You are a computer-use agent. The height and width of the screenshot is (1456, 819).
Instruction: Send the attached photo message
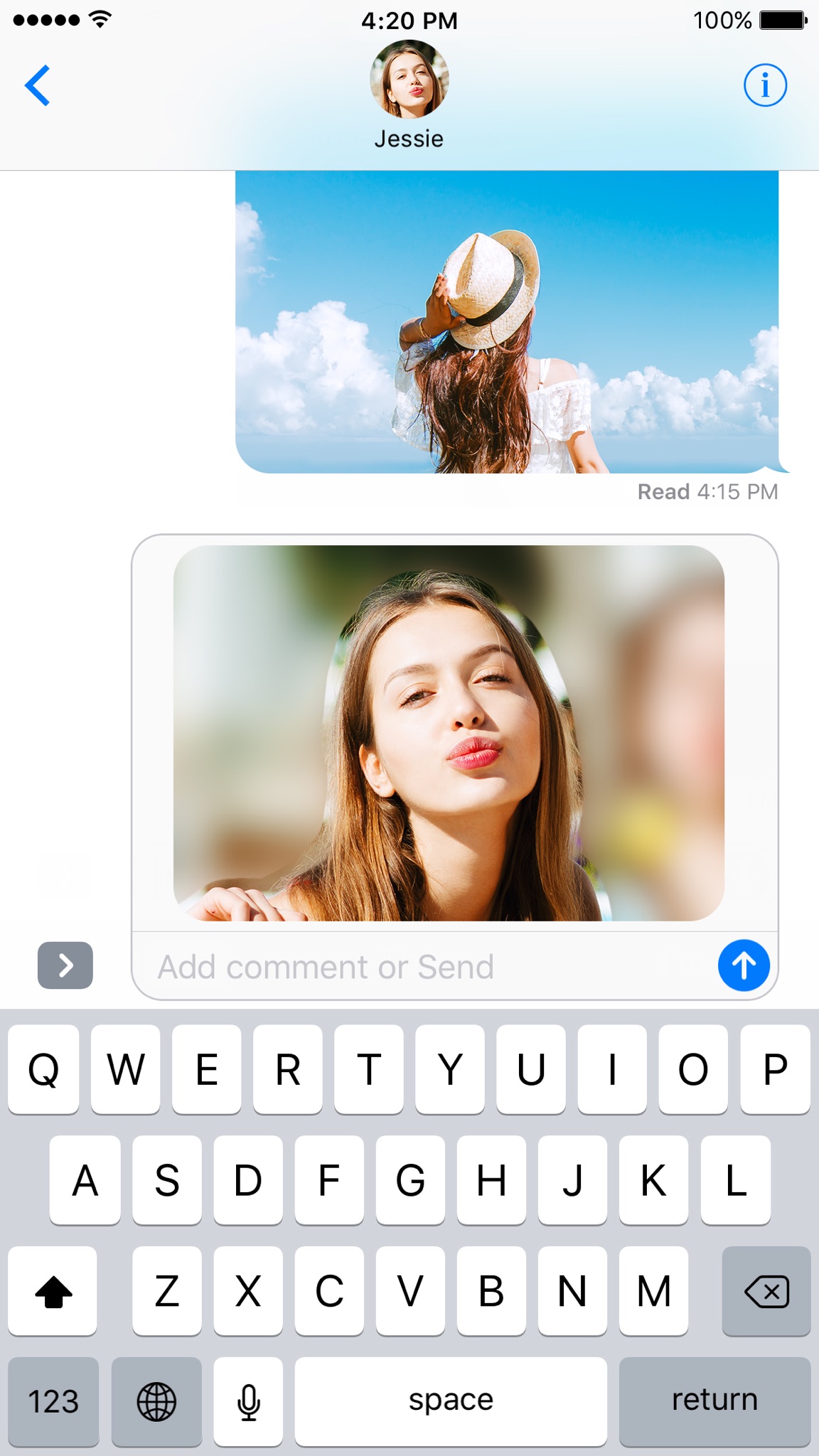tap(744, 965)
